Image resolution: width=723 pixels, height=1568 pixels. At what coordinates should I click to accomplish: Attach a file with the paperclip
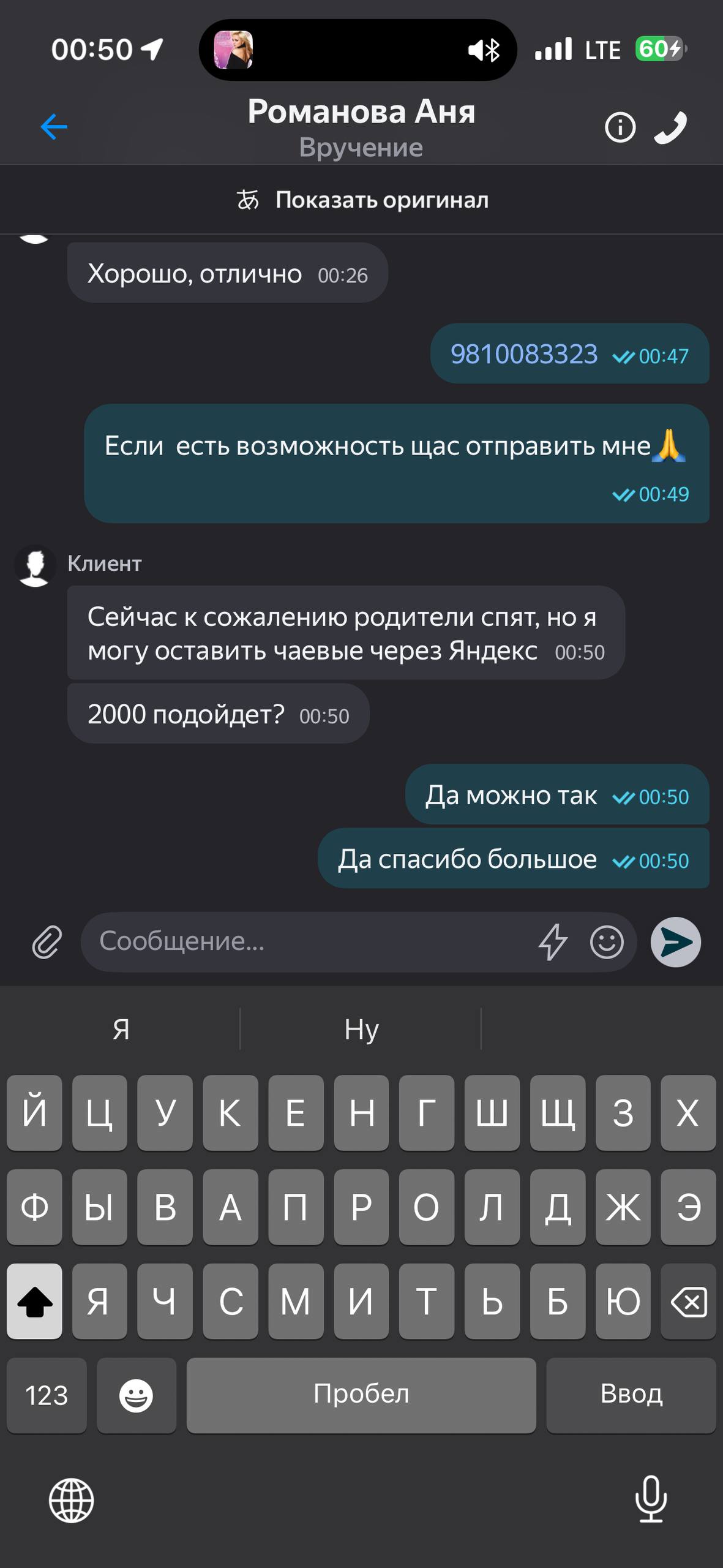tap(47, 942)
